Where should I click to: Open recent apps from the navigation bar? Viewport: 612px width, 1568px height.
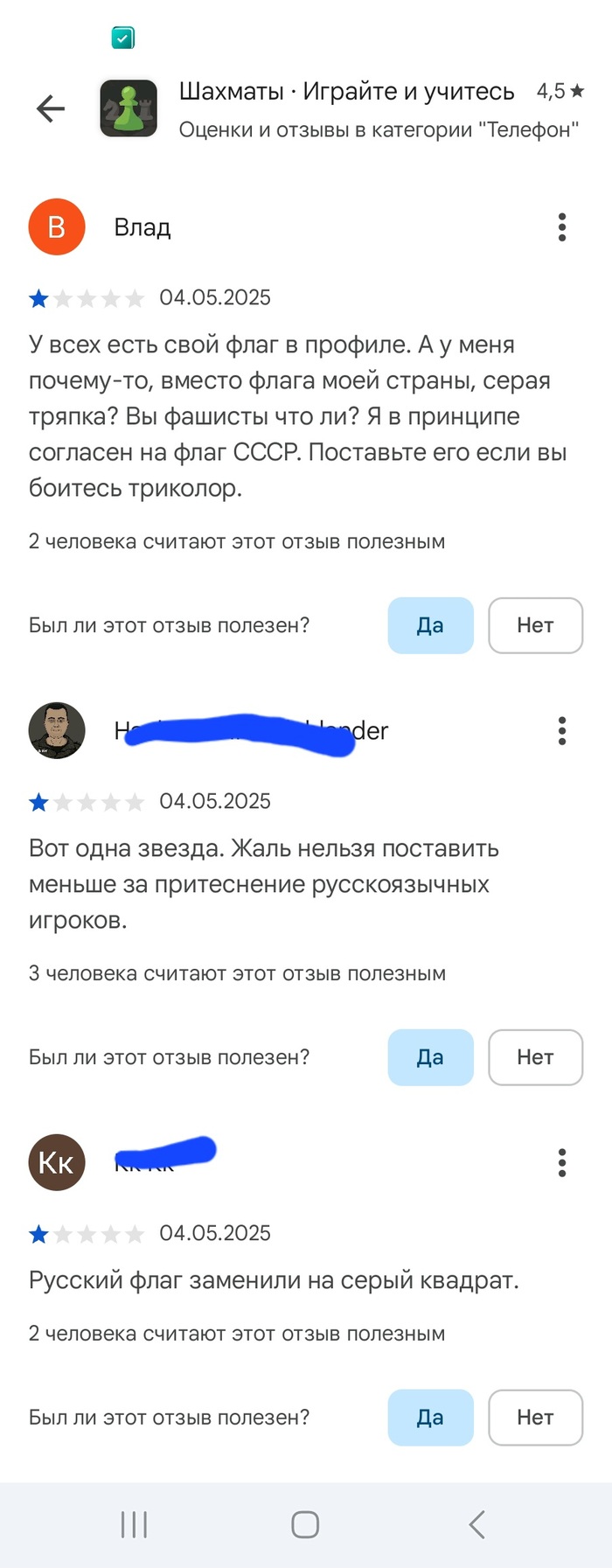pos(134,1524)
